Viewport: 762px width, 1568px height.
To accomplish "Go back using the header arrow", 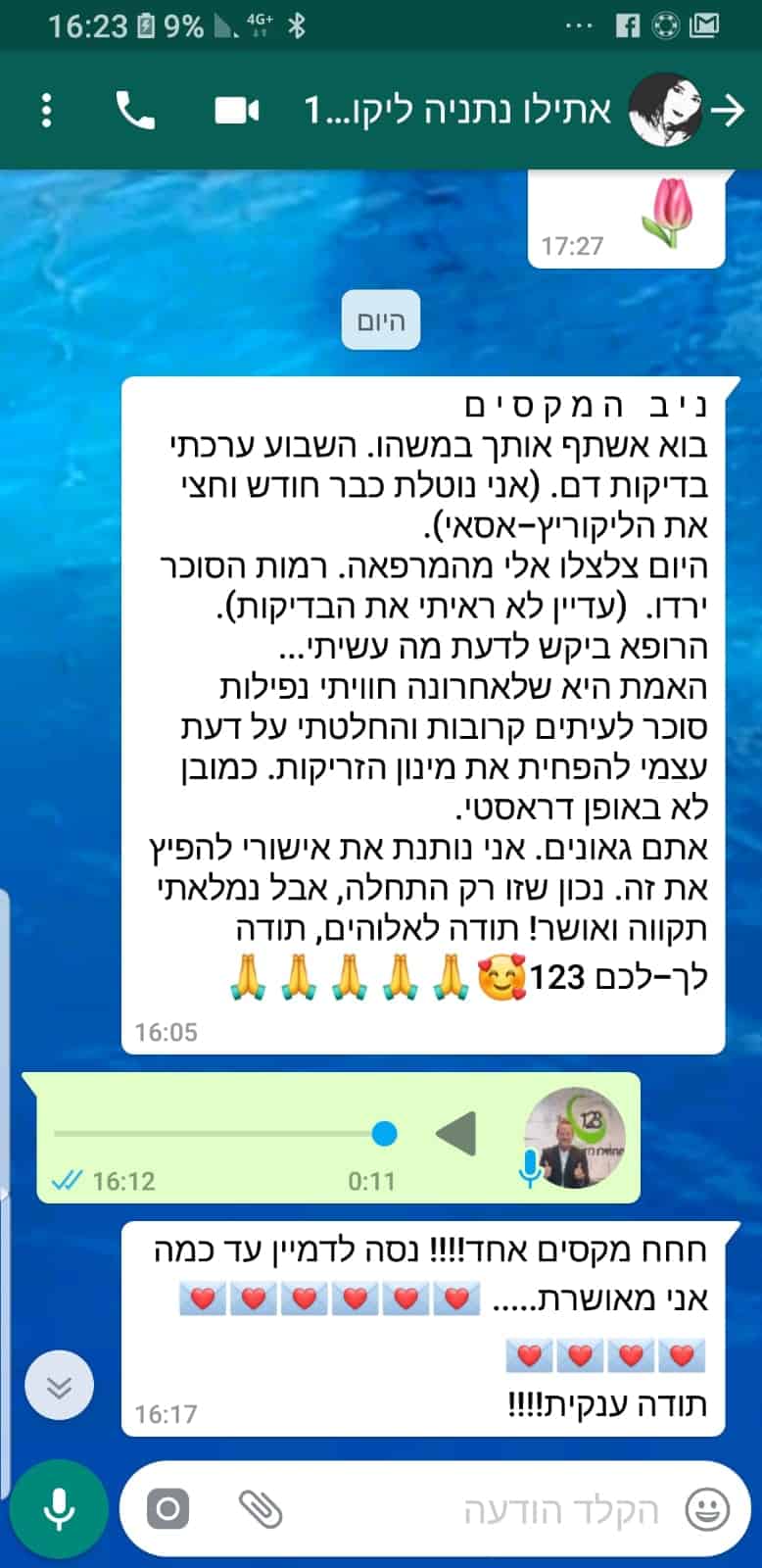I will point(728,111).
